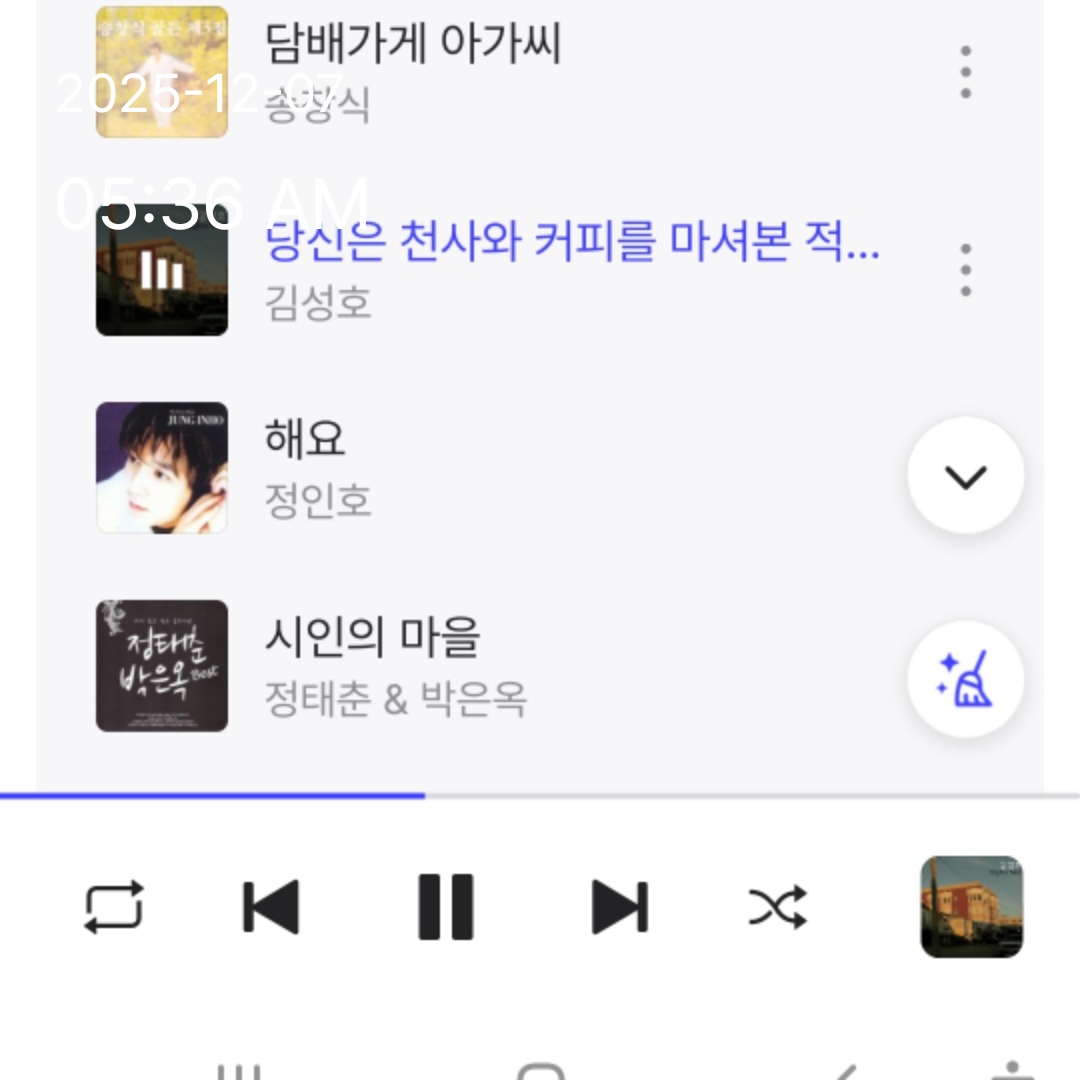Open options for 당신은 천사와 커피를 마셔본 적
This screenshot has width=1080, height=1080.
tap(965, 270)
